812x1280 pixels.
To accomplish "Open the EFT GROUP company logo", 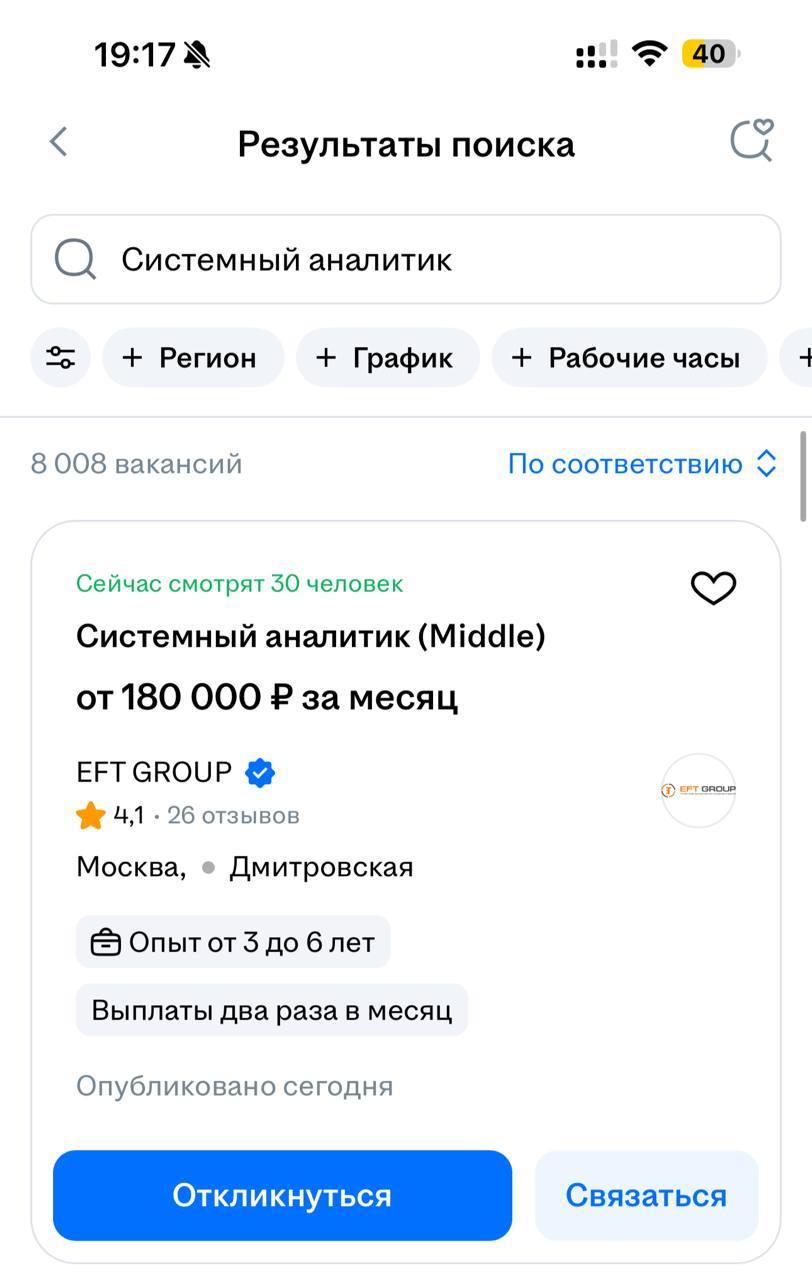I will pos(697,790).
